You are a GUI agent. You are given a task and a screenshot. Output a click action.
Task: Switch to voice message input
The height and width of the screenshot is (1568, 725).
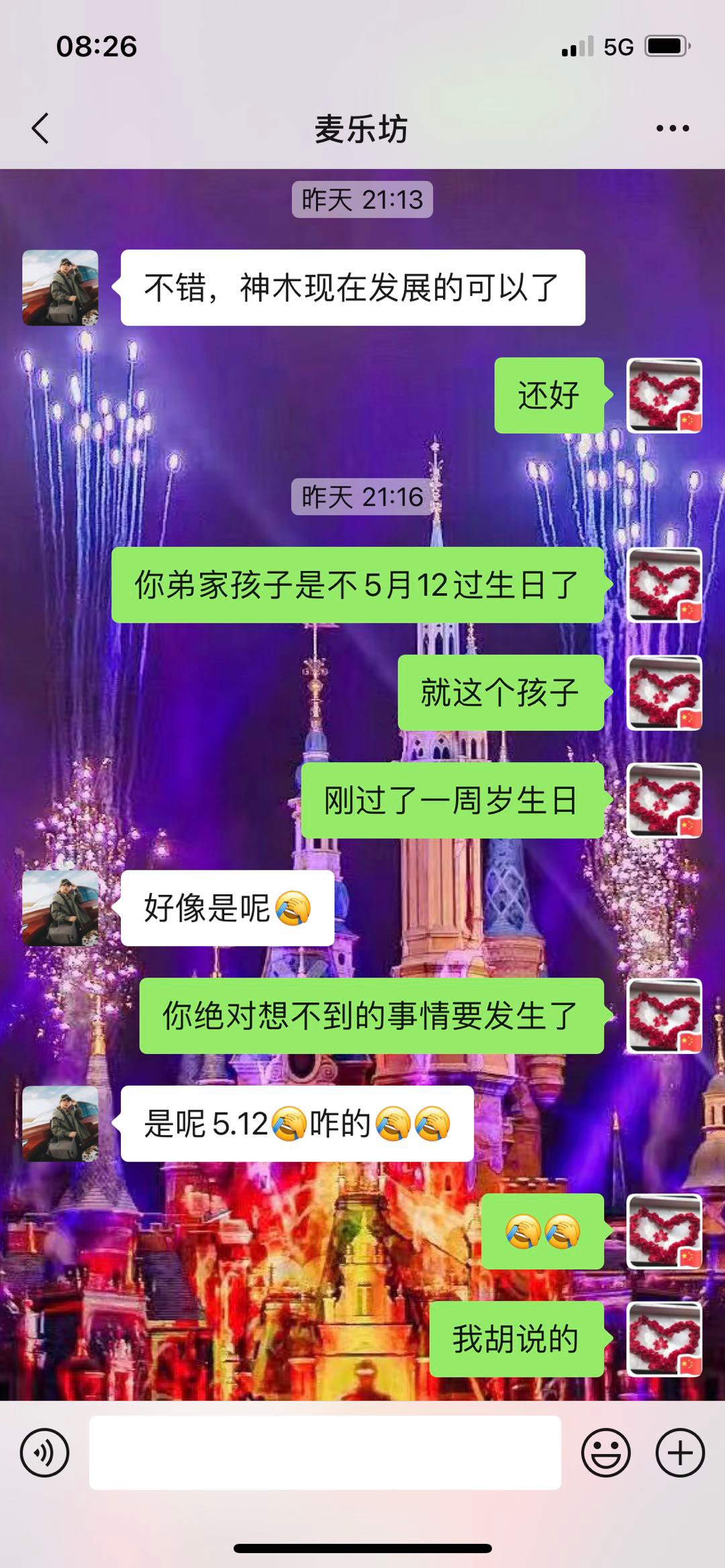click(44, 1453)
